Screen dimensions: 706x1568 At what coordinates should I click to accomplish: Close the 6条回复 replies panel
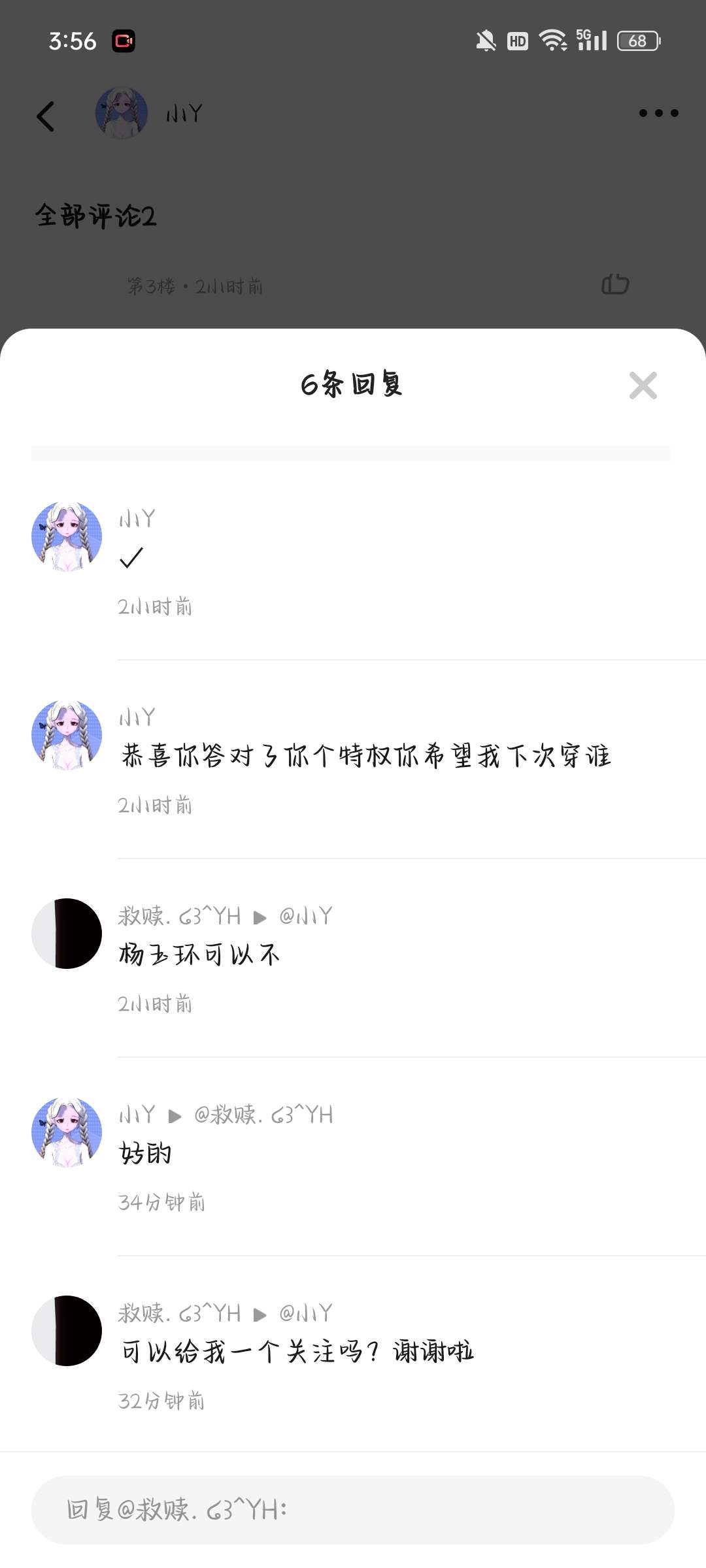pyautogui.click(x=643, y=385)
